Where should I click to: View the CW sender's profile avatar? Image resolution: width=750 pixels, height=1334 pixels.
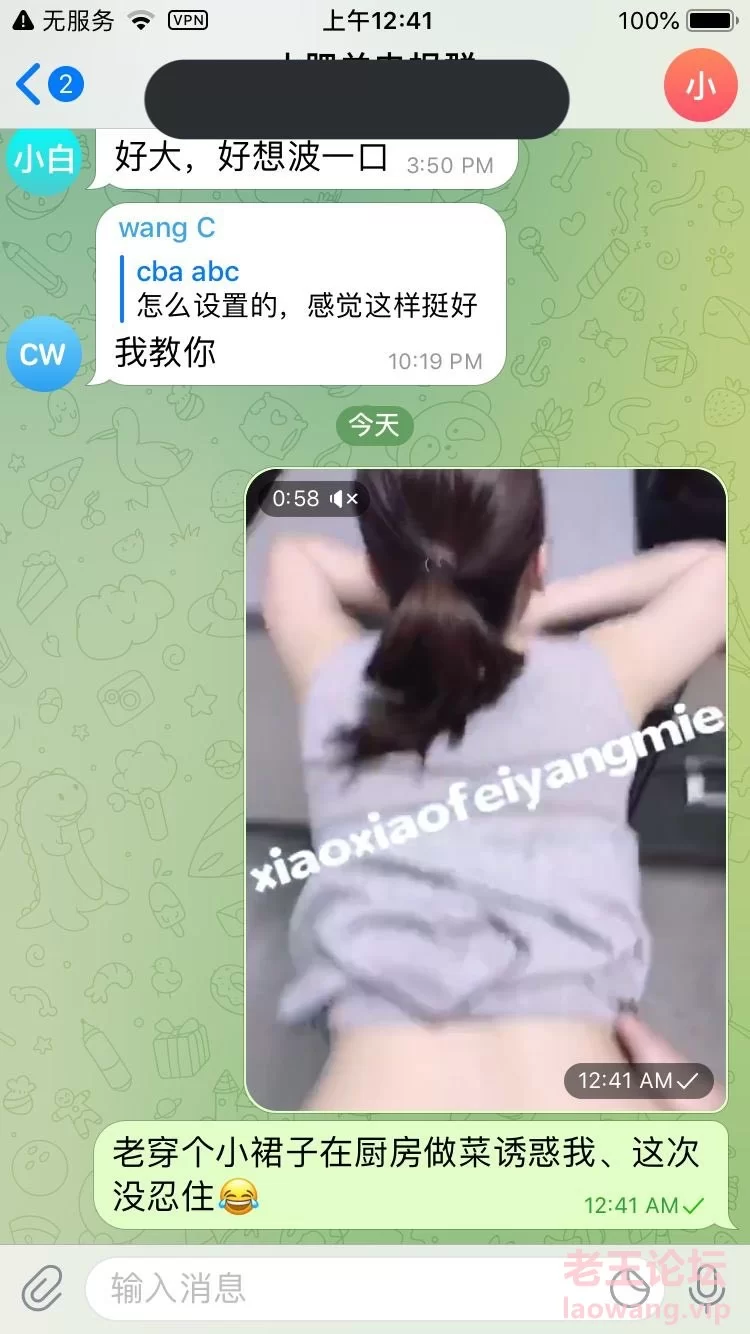tap(43, 354)
